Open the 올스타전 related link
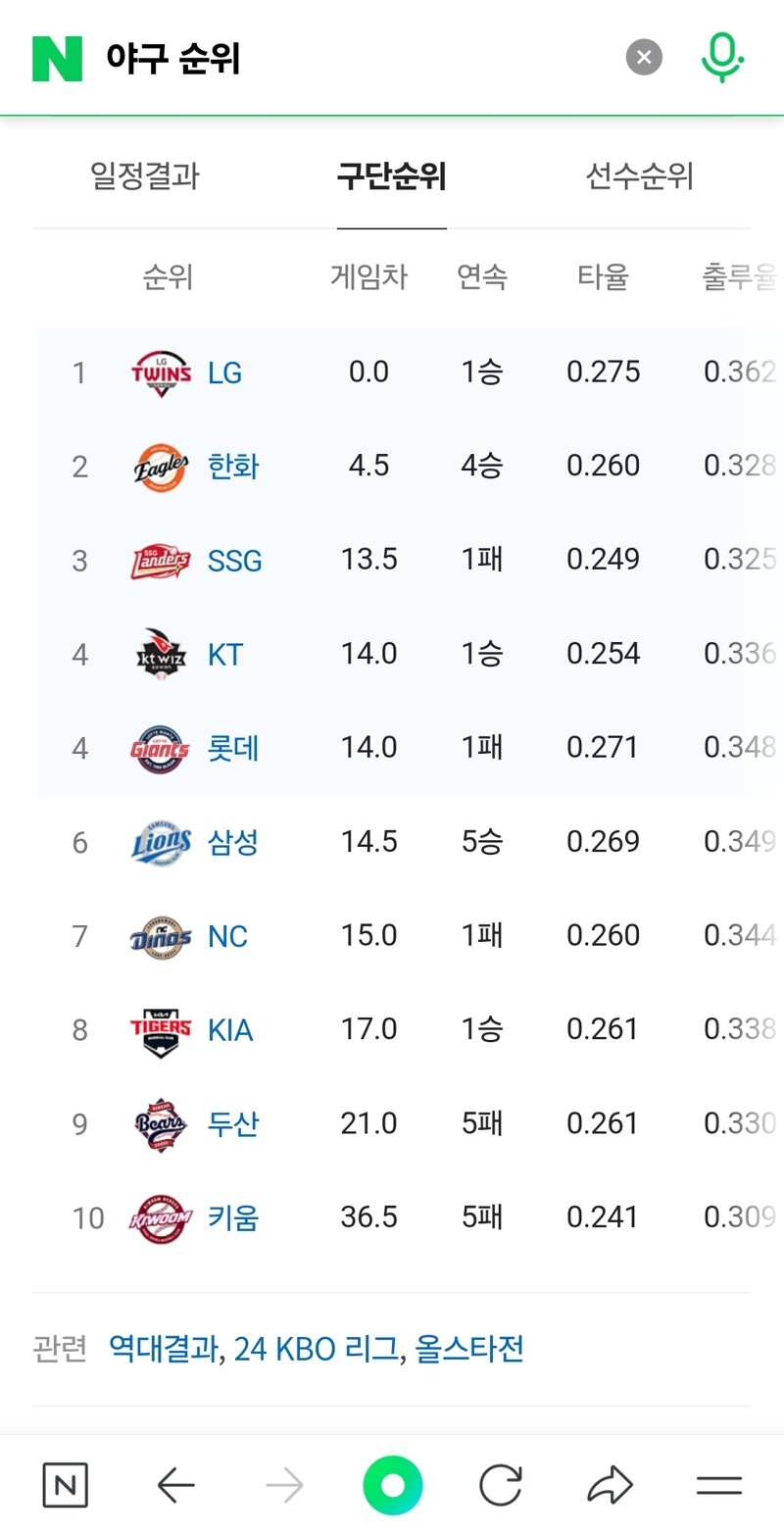Image resolution: width=784 pixels, height=1536 pixels. pyautogui.click(x=469, y=1350)
